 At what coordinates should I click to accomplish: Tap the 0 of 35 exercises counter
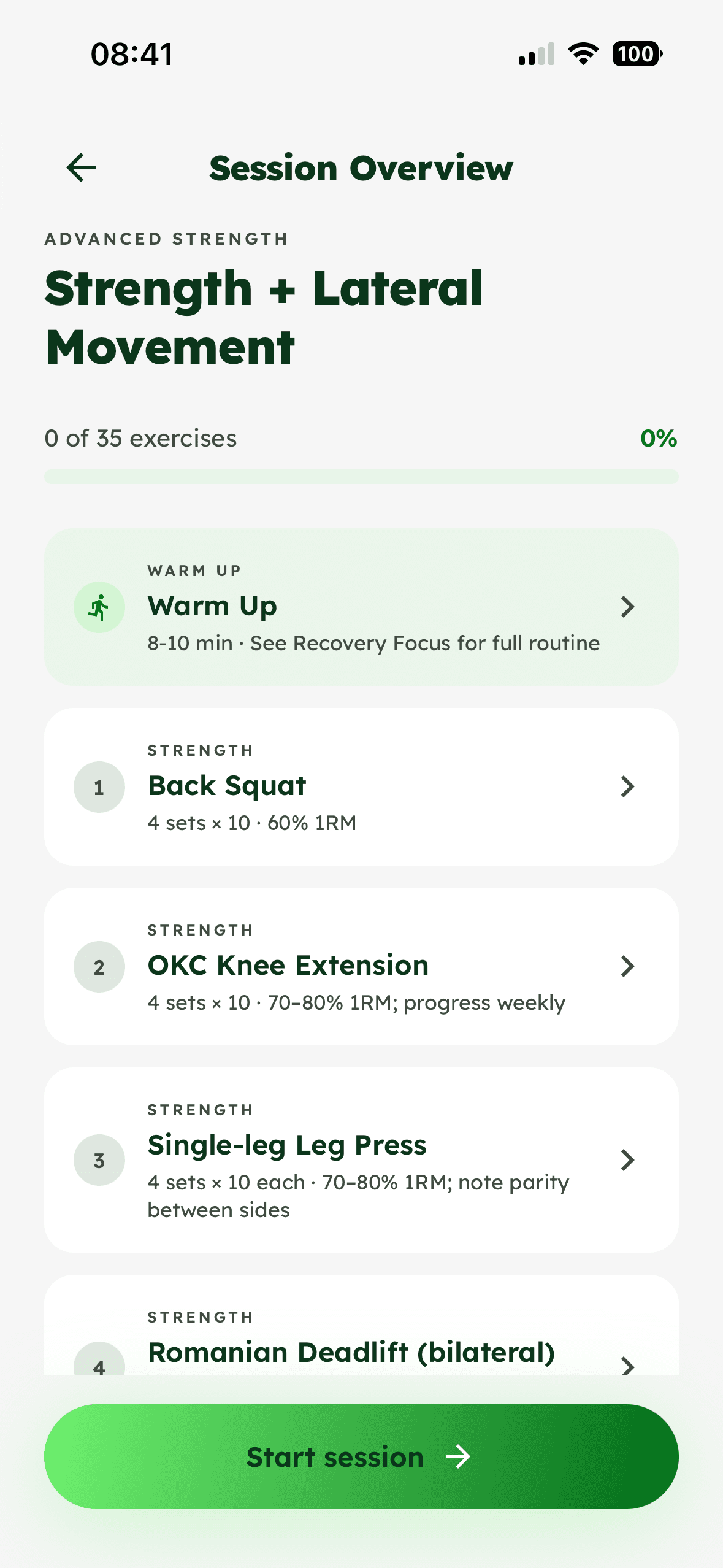[140, 438]
